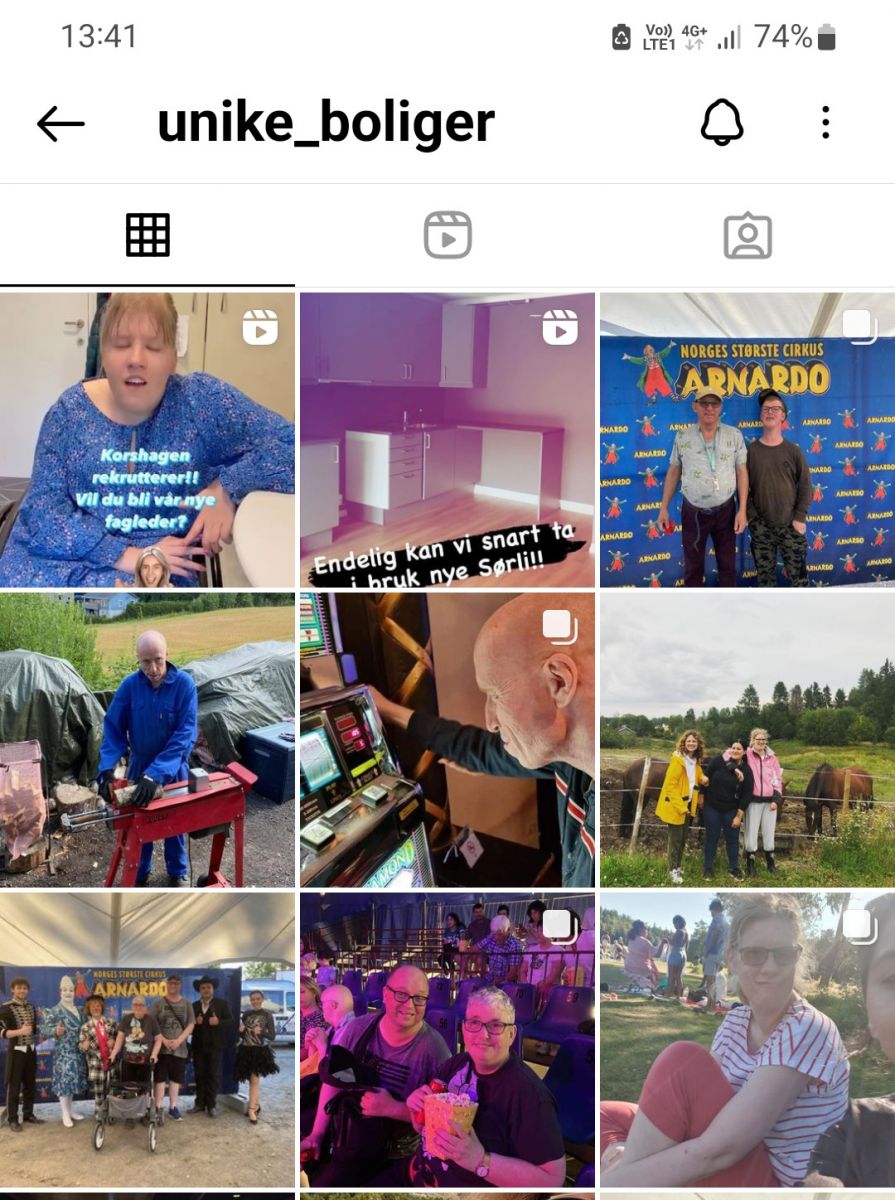The height and width of the screenshot is (1200, 895).
Task: Switch to the posts grid tab
Action: click(x=148, y=236)
